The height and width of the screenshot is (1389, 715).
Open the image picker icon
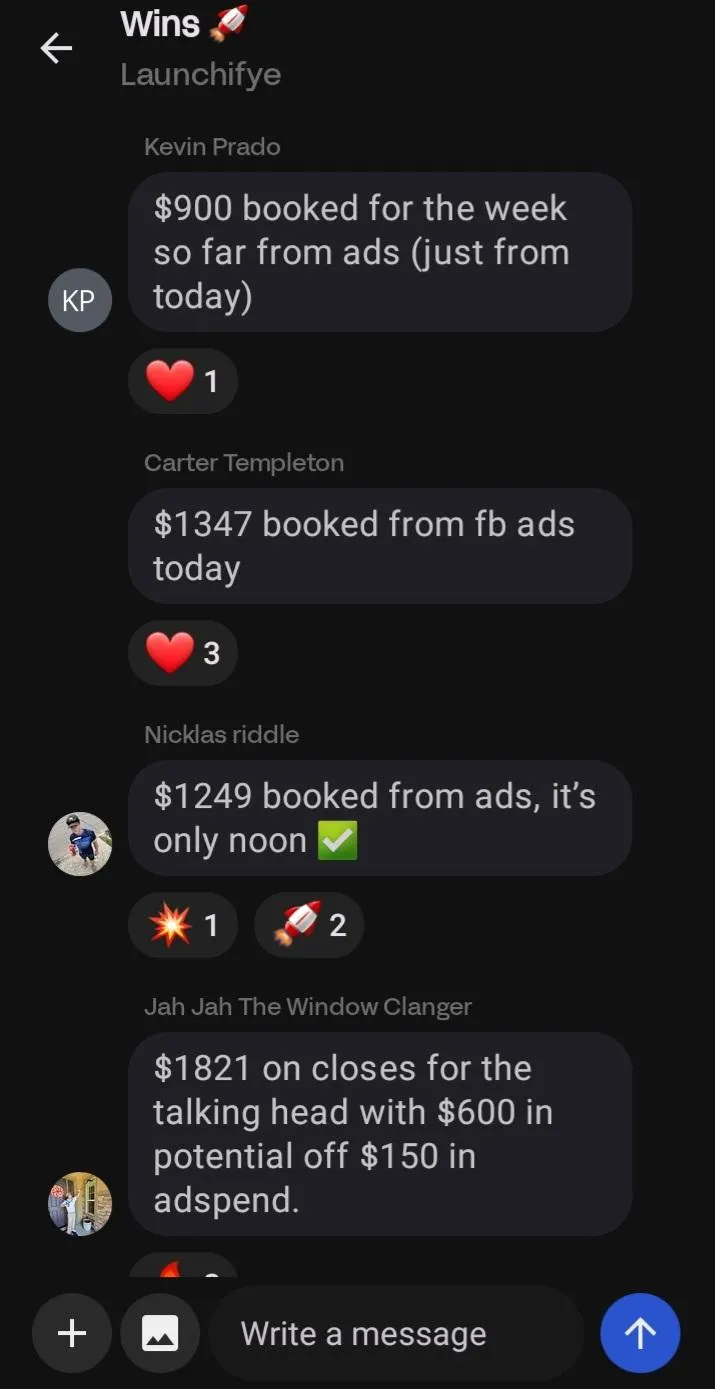coord(160,1333)
